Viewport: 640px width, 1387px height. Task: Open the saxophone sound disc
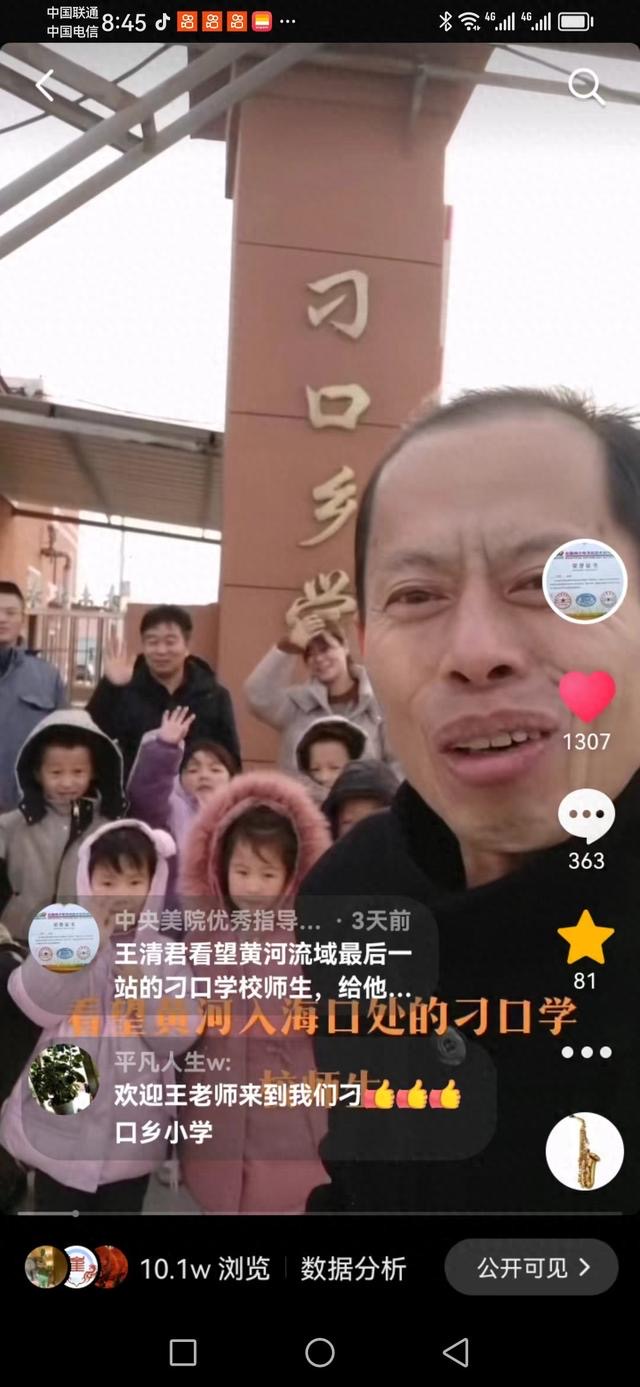click(585, 1151)
